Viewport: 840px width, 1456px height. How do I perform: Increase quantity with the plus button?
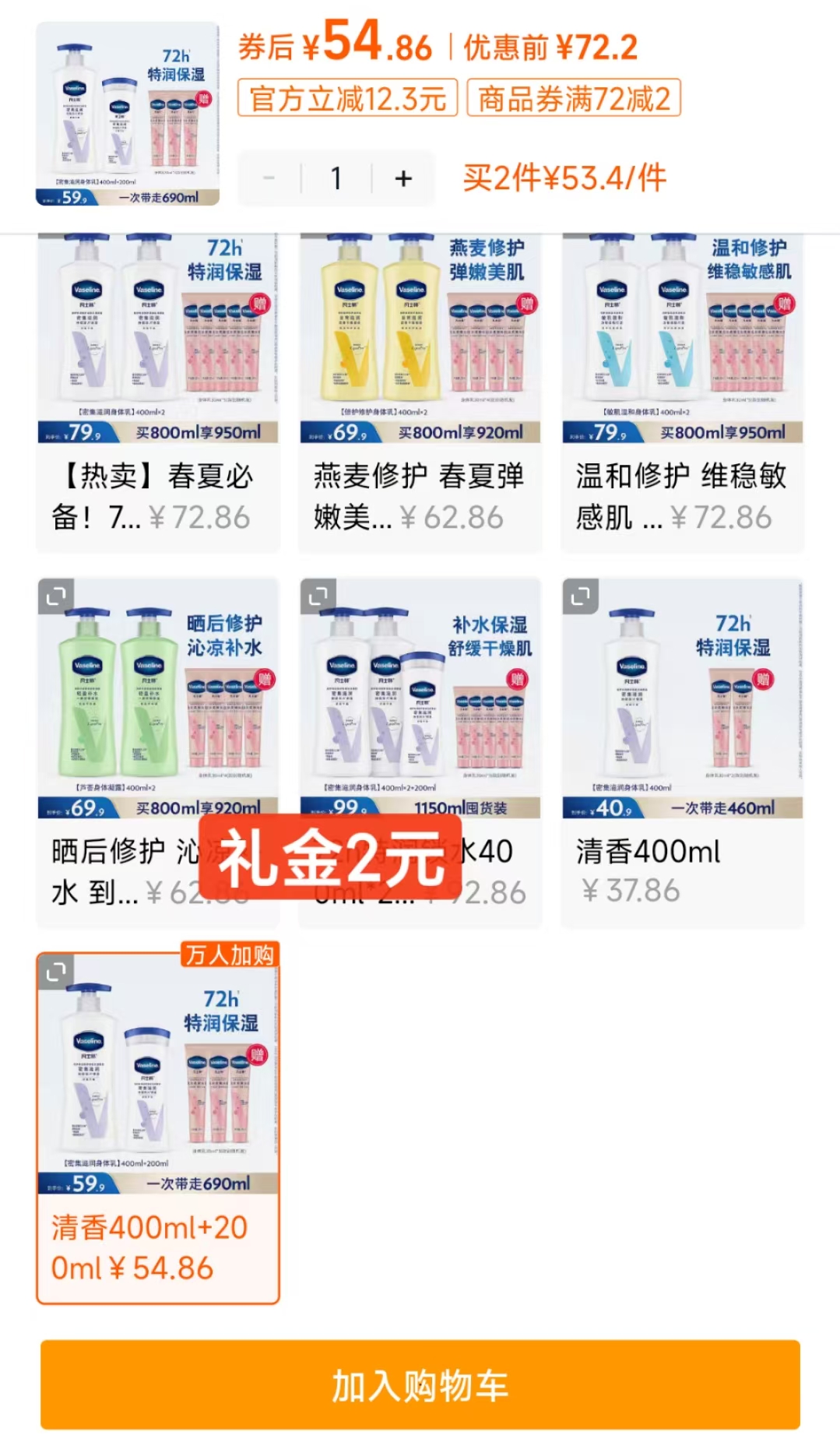[x=403, y=178]
